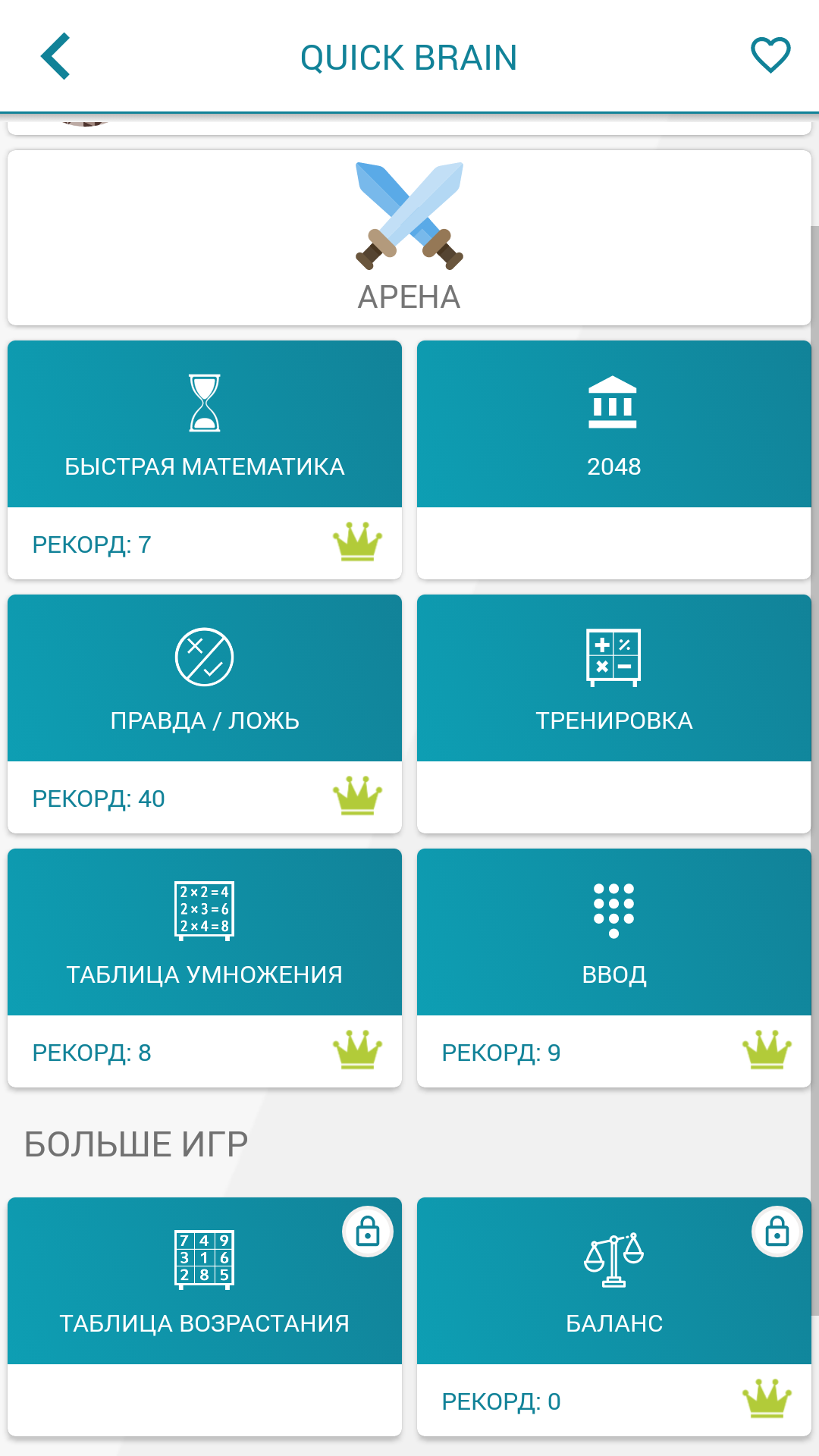
Task: Start the Быстрая математика game
Action: point(205,424)
